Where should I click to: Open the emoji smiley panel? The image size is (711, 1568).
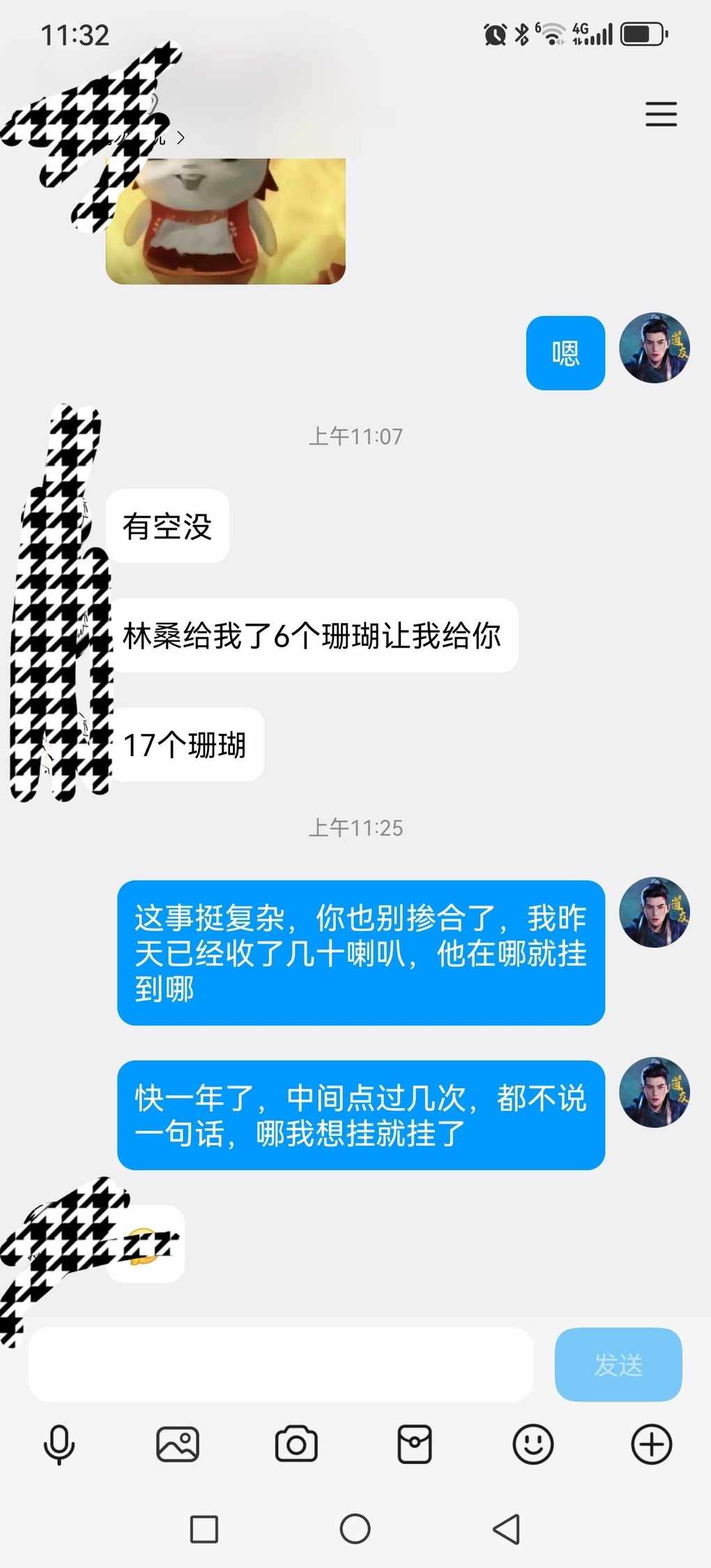[533, 1444]
